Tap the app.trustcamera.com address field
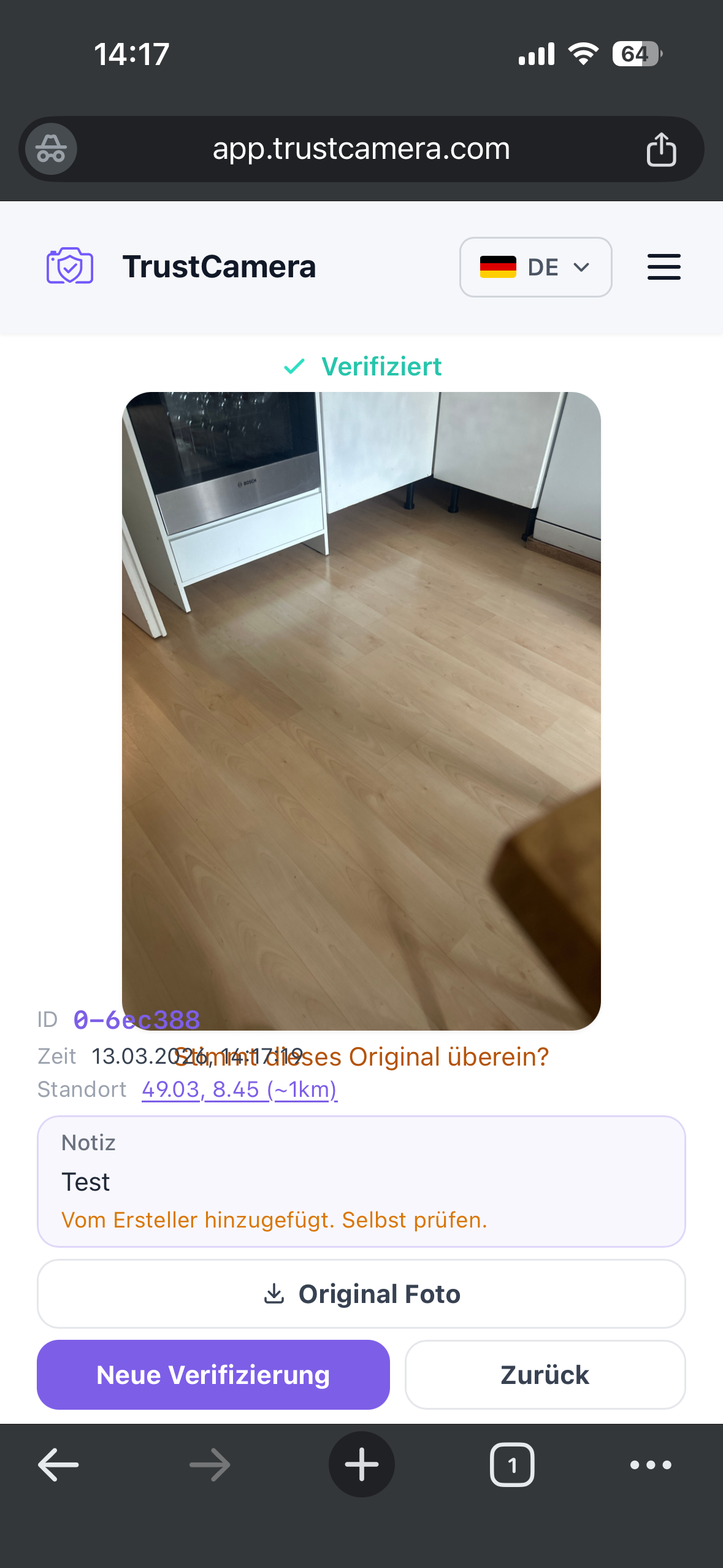Screen dimensions: 723x1568 coord(361,149)
